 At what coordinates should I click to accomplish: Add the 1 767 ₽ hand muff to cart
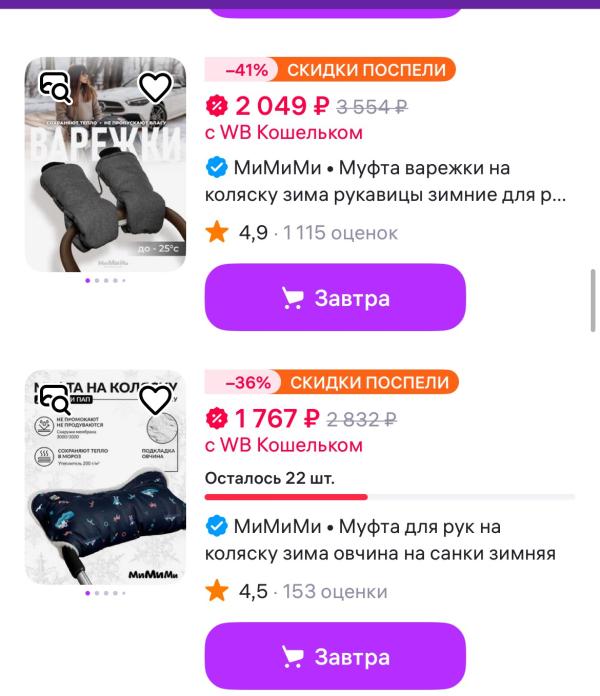click(x=335, y=657)
